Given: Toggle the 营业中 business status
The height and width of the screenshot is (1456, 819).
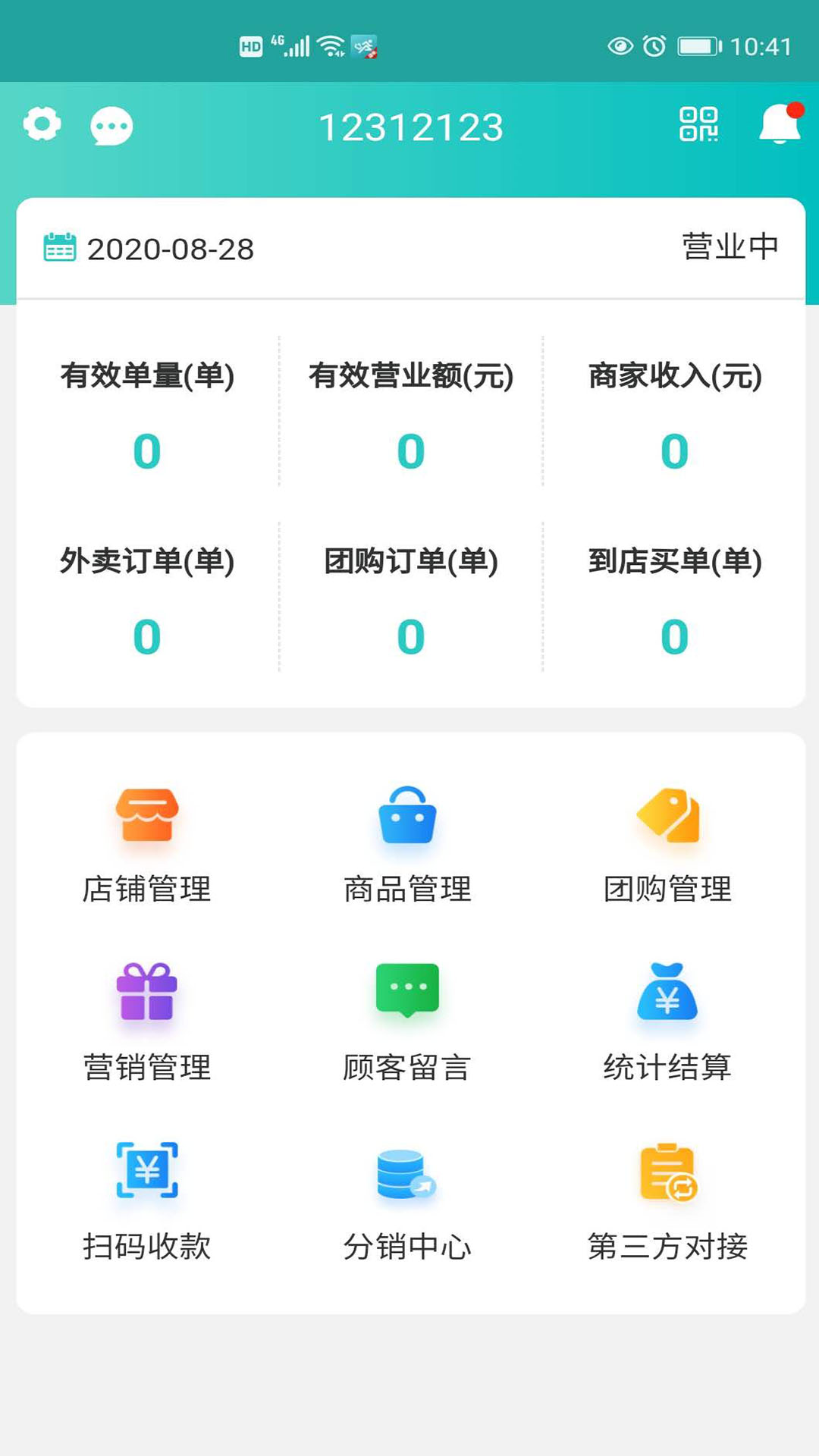Looking at the screenshot, I should click(x=730, y=246).
